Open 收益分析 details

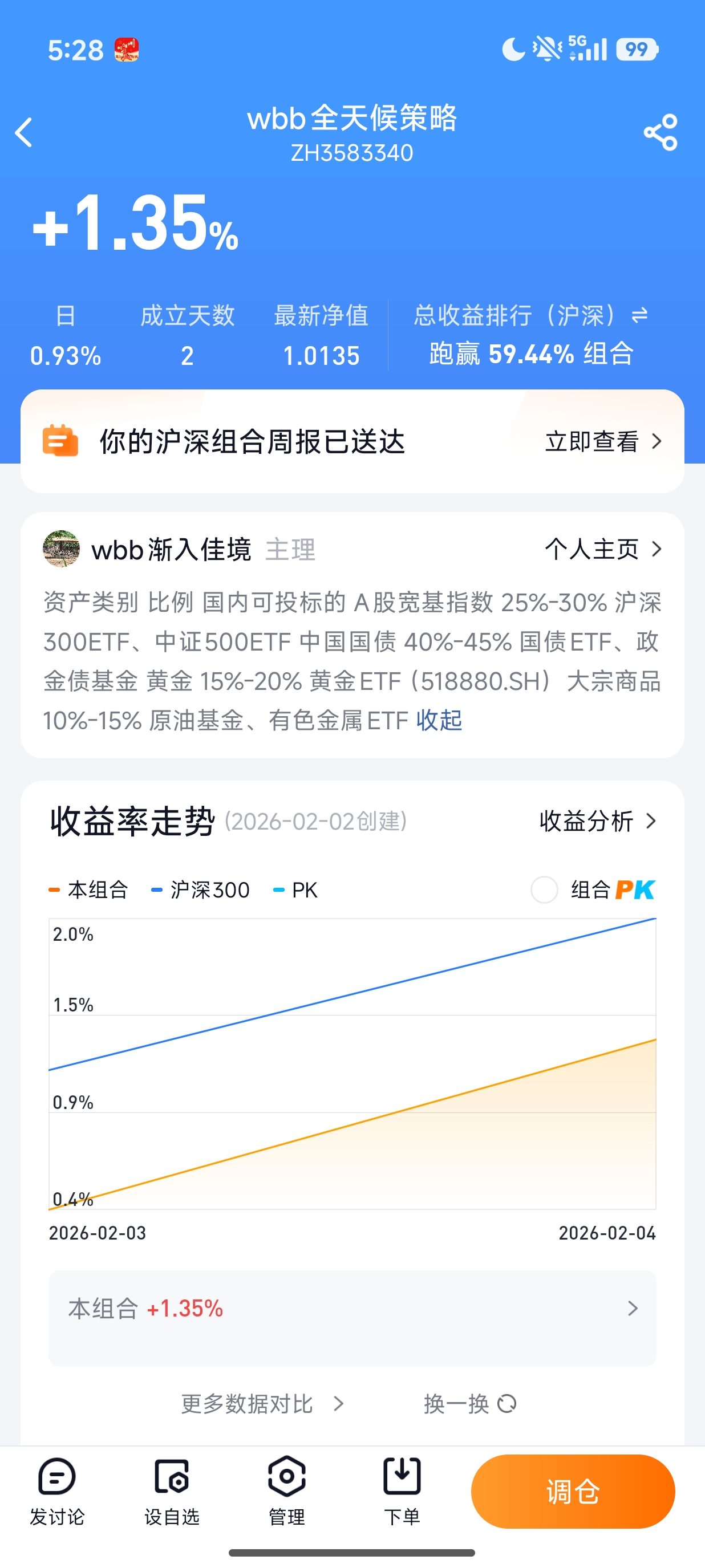point(598,821)
